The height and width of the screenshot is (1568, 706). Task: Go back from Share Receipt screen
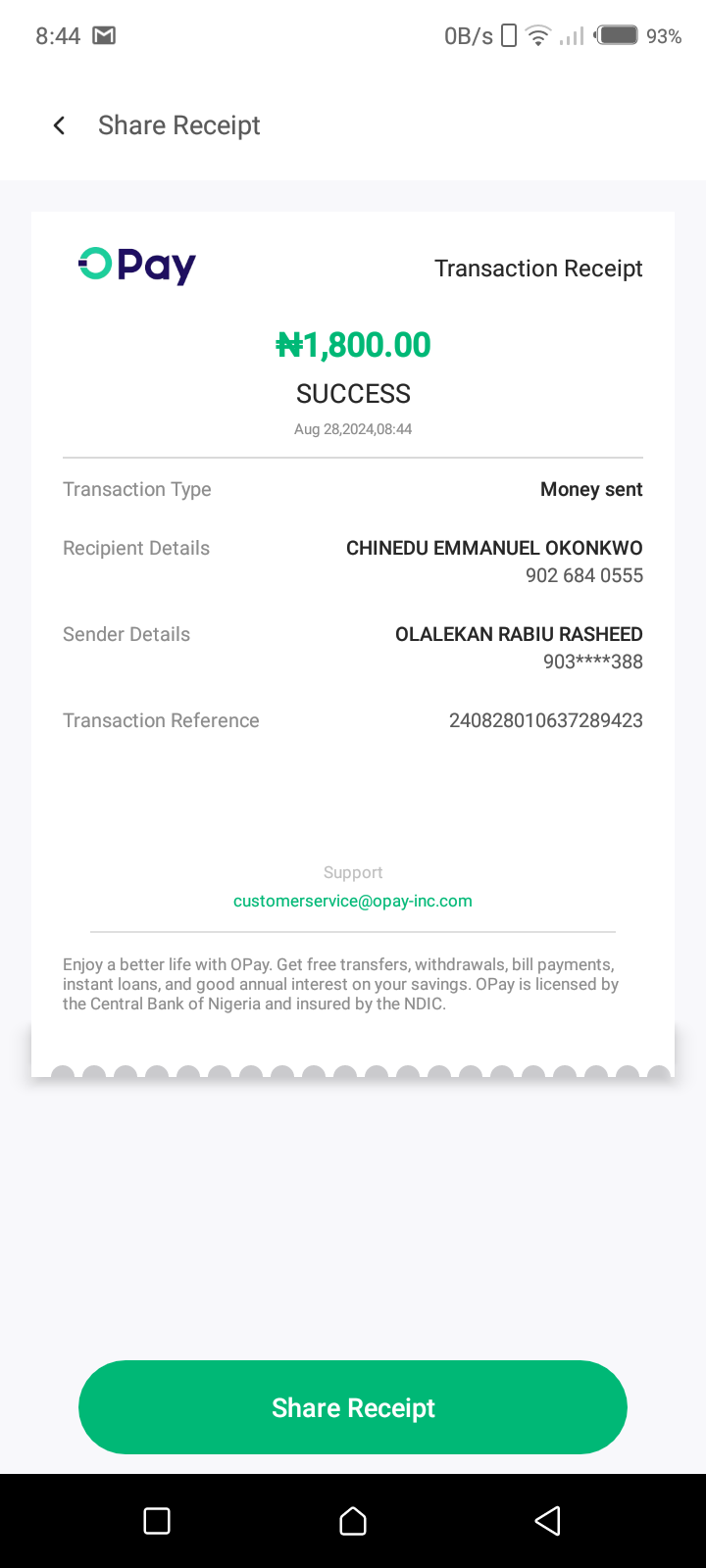coord(59,125)
